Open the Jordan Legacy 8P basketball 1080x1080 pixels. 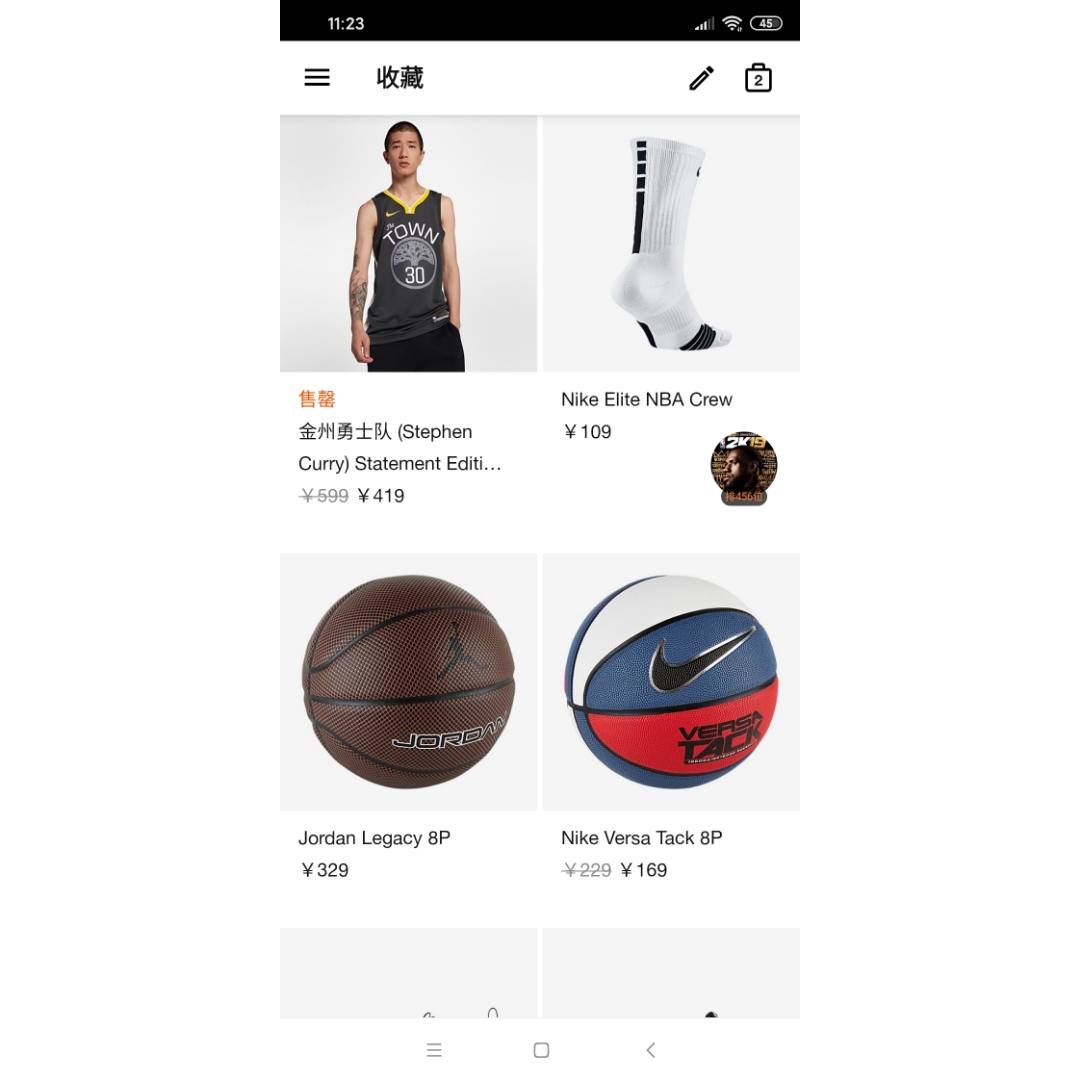[408, 682]
